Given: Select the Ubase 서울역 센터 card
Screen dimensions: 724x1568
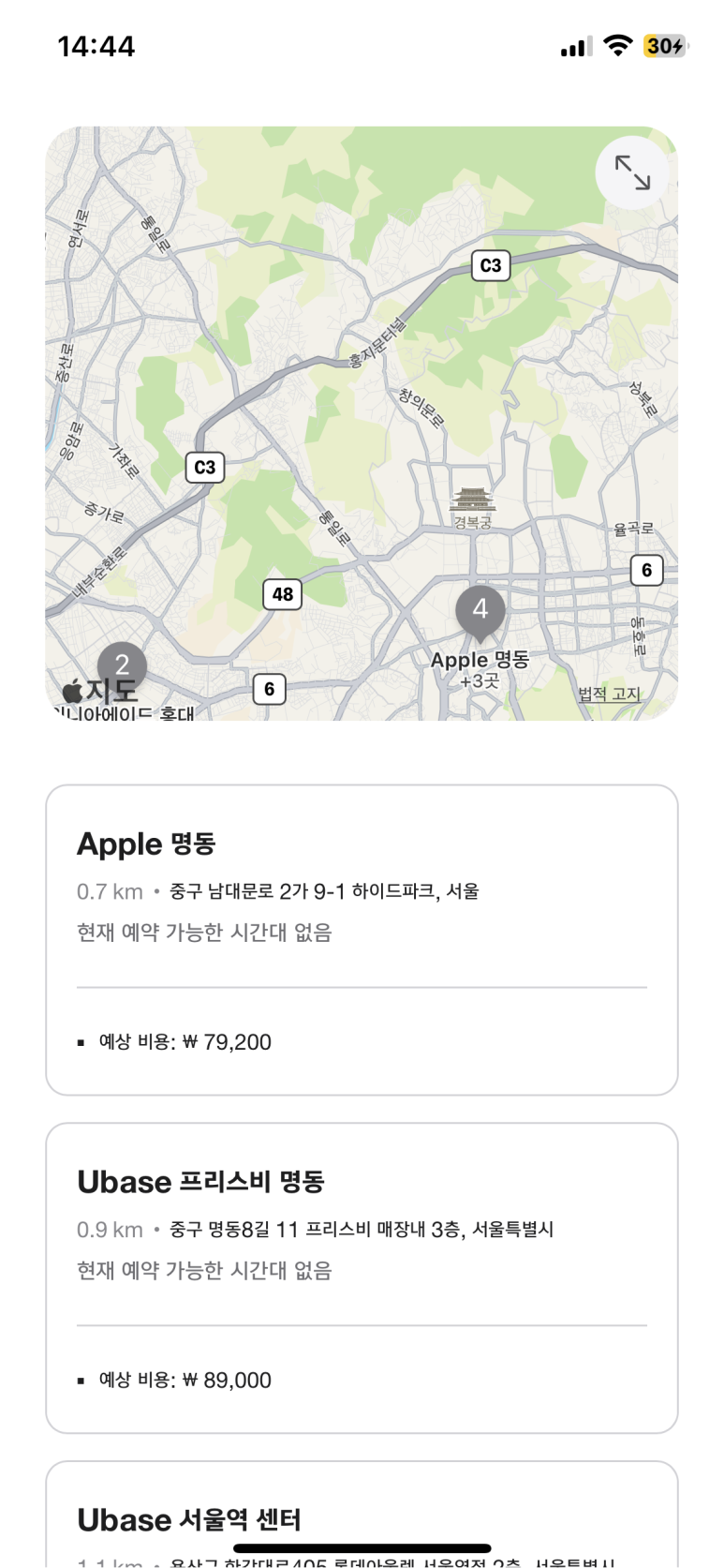Looking at the screenshot, I should [362, 1514].
